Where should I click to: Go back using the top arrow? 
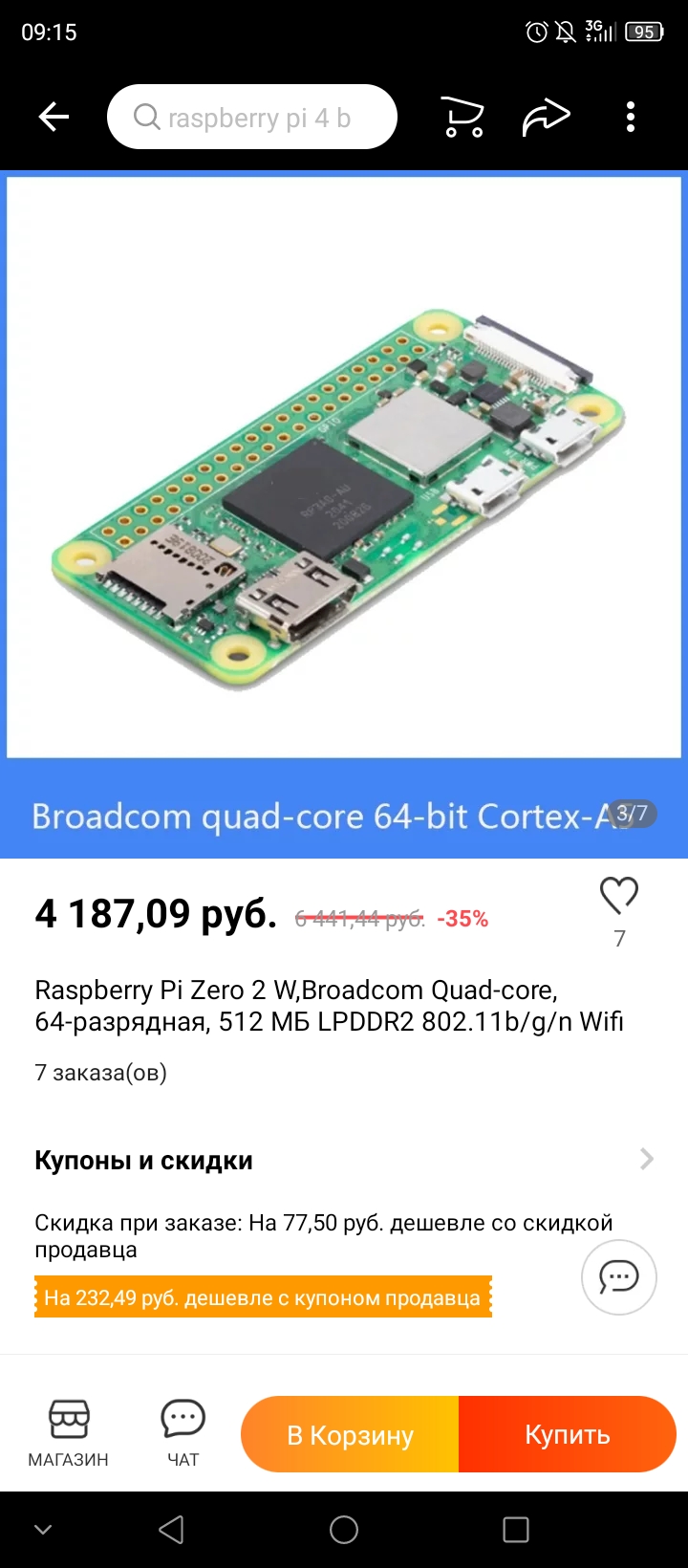[x=54, y=118]
